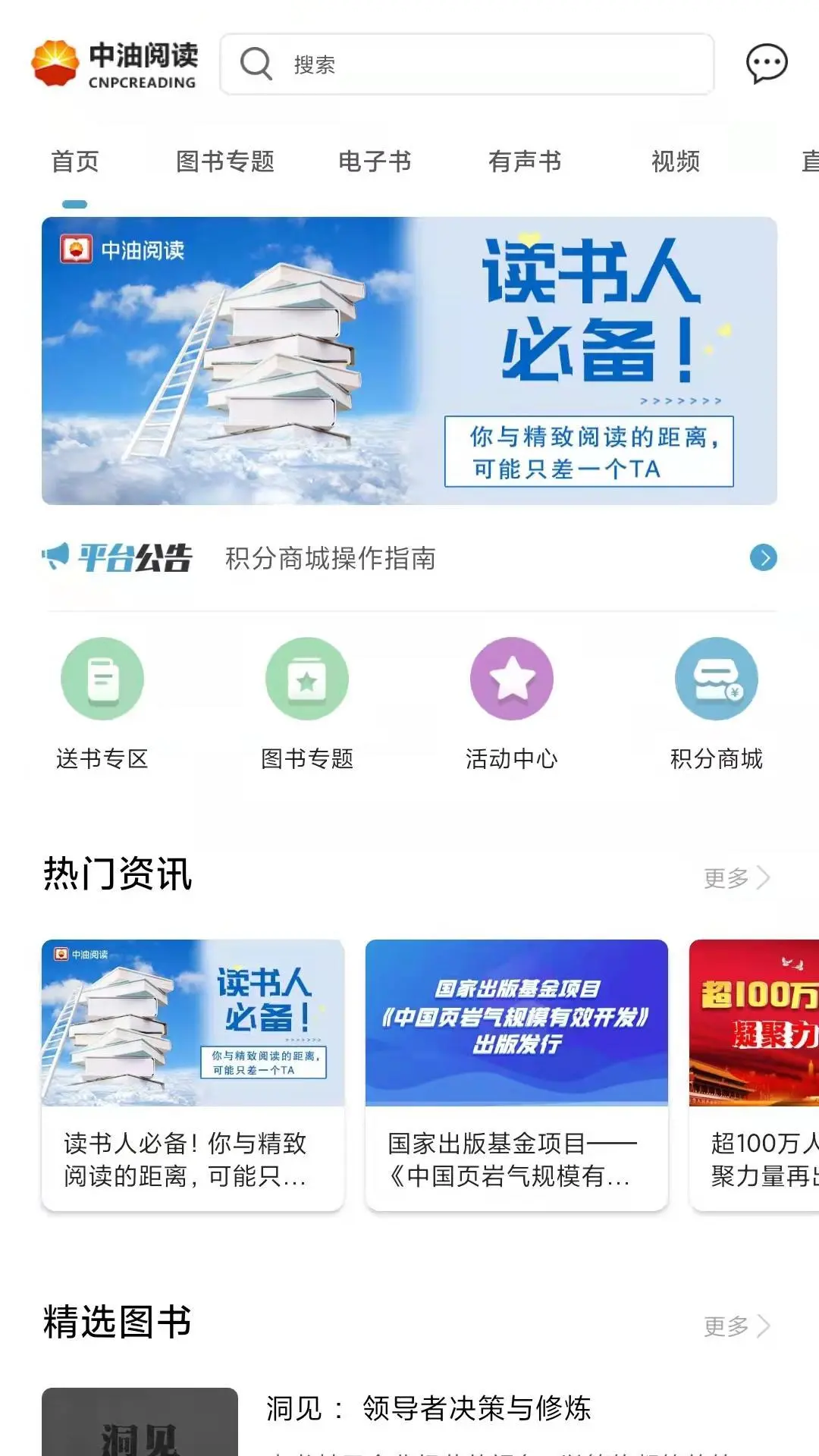
Task: Open the 有声书 audiobooks tab
Action: (526, 161)
